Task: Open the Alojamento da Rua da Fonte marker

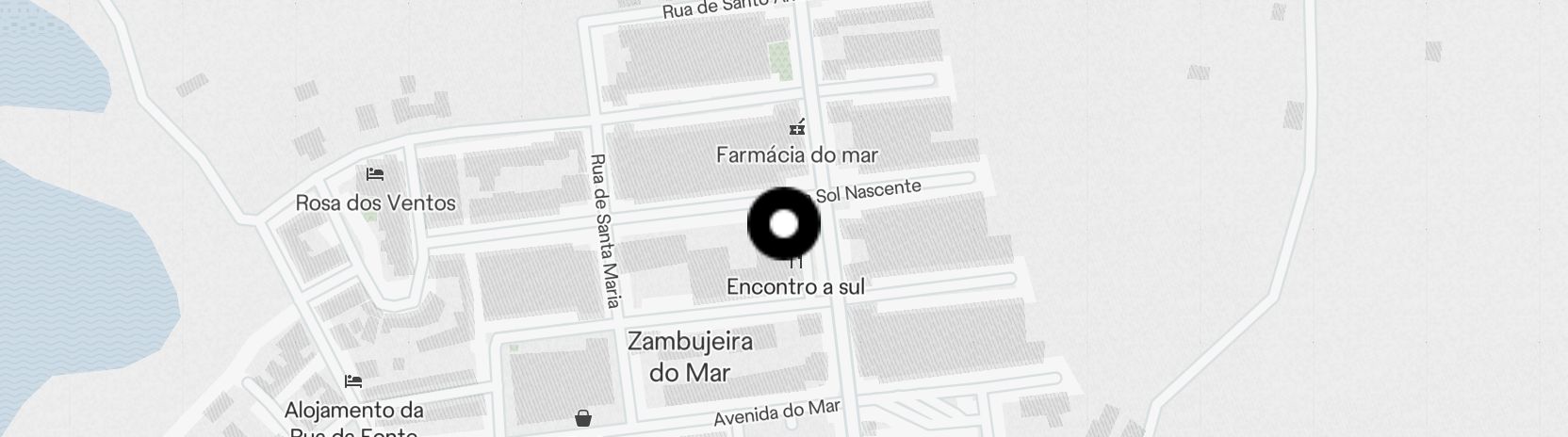Action: 353,381
